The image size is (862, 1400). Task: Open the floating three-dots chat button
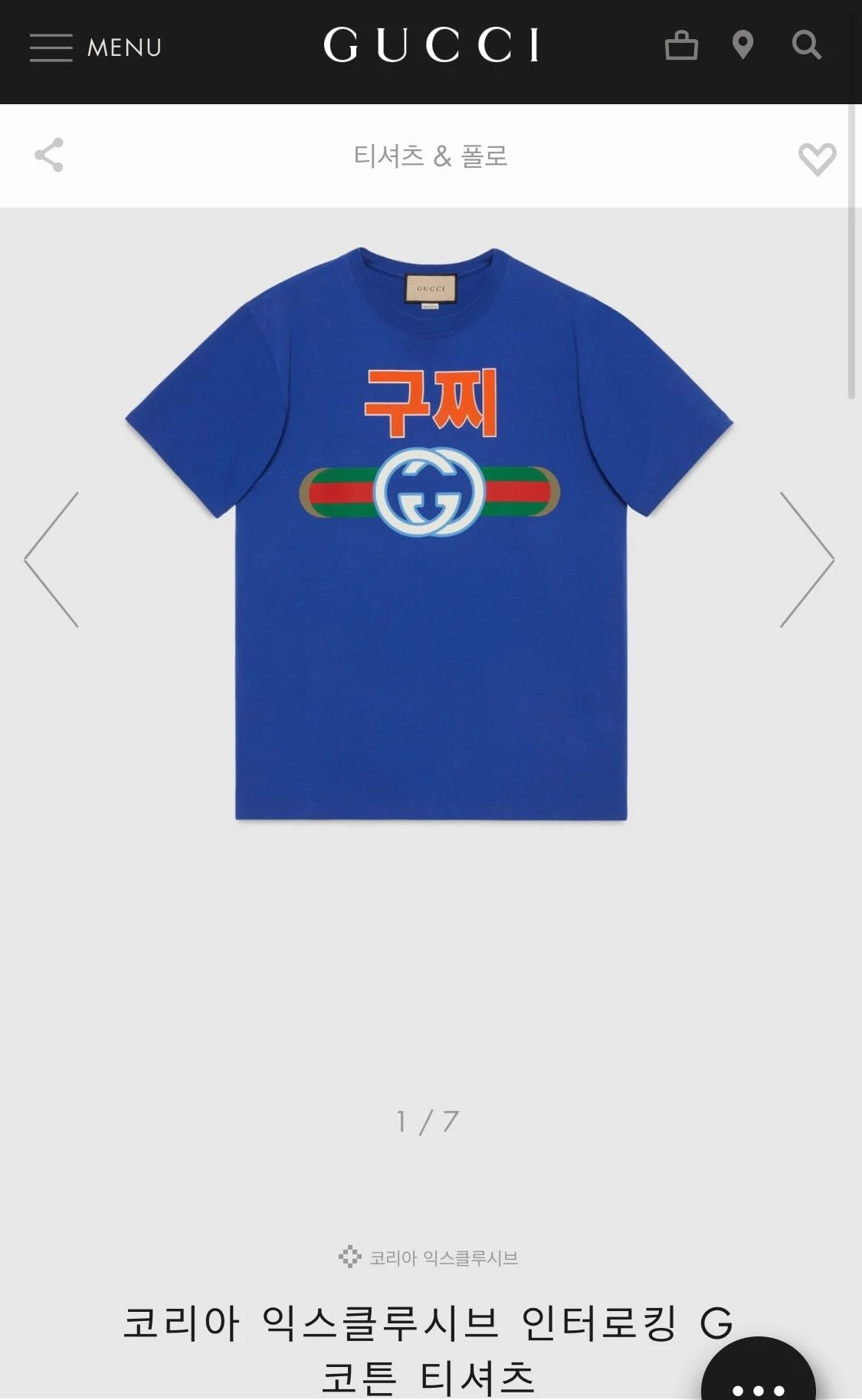point(758,1372)
